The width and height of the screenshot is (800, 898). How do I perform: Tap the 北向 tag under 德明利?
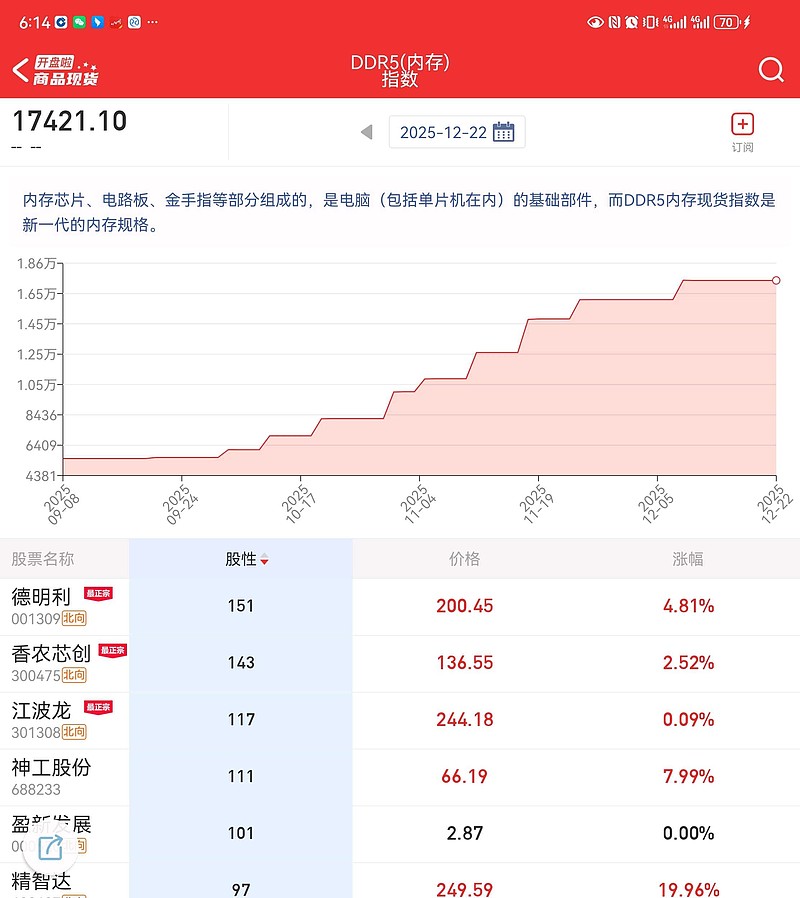pos(75,617)
